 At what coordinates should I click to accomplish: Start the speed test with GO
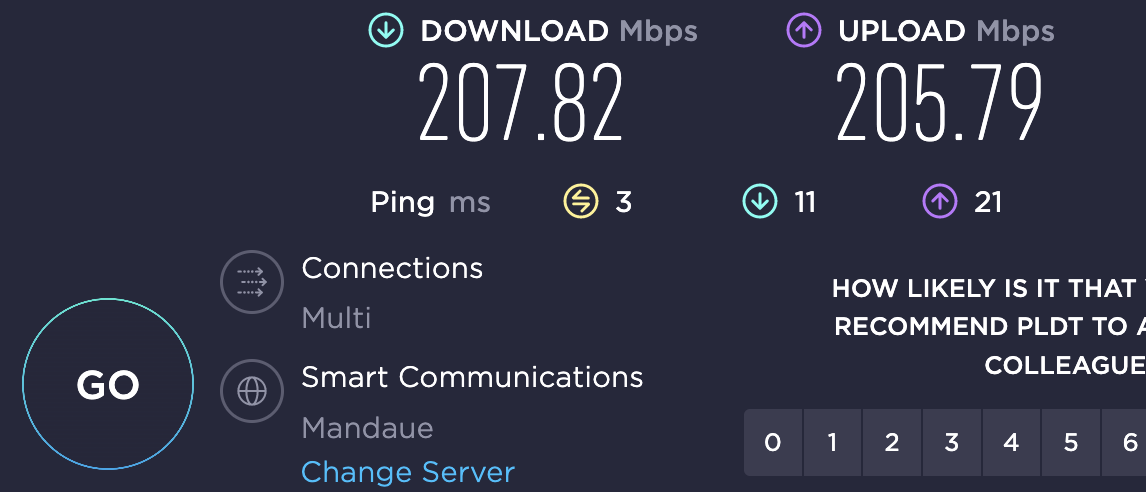pyautogui.click(x=108, y=385)
